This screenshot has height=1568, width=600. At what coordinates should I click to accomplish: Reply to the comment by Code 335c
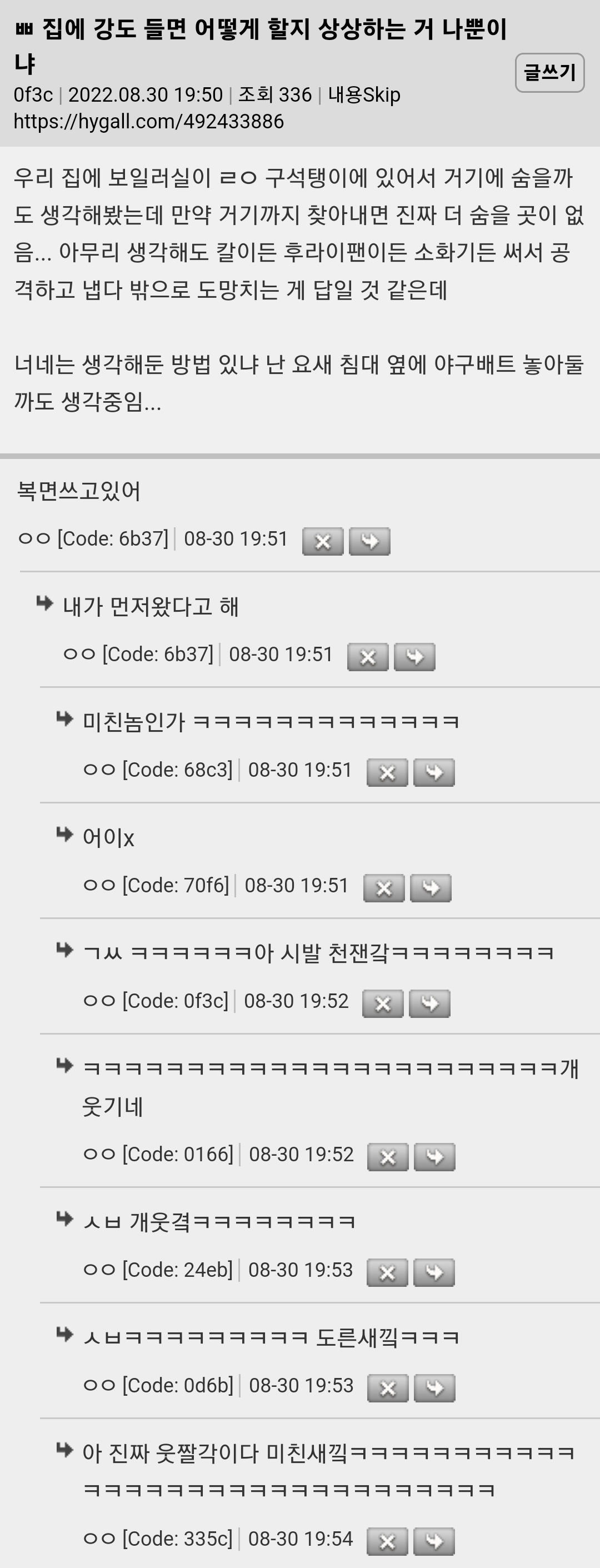click(x=434, y=1542)
